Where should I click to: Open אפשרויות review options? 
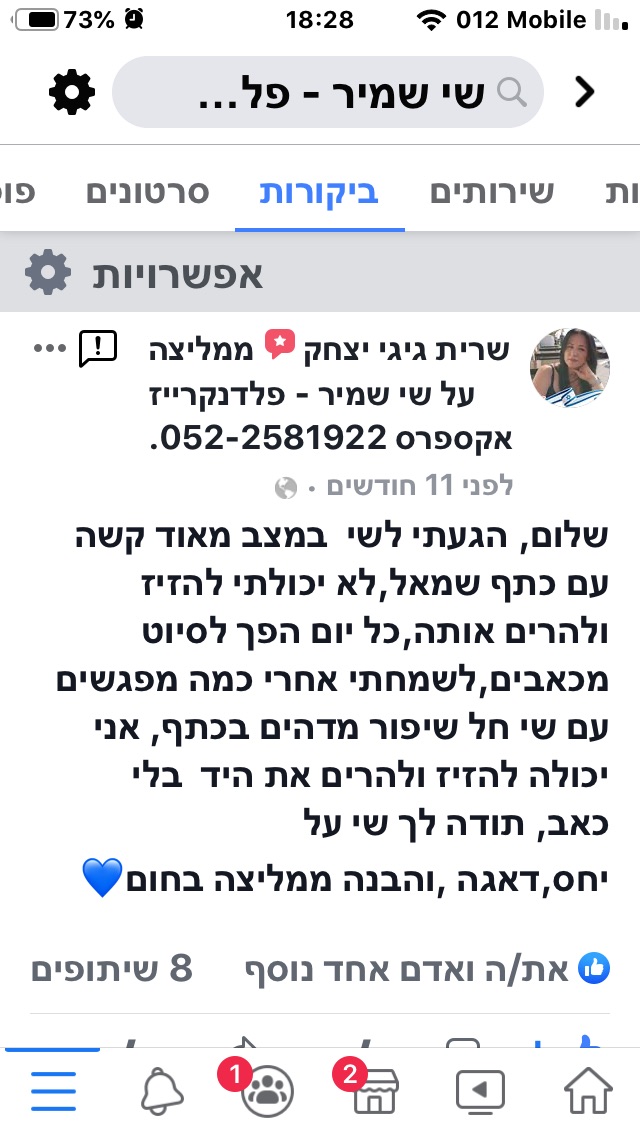click(145, 273)
